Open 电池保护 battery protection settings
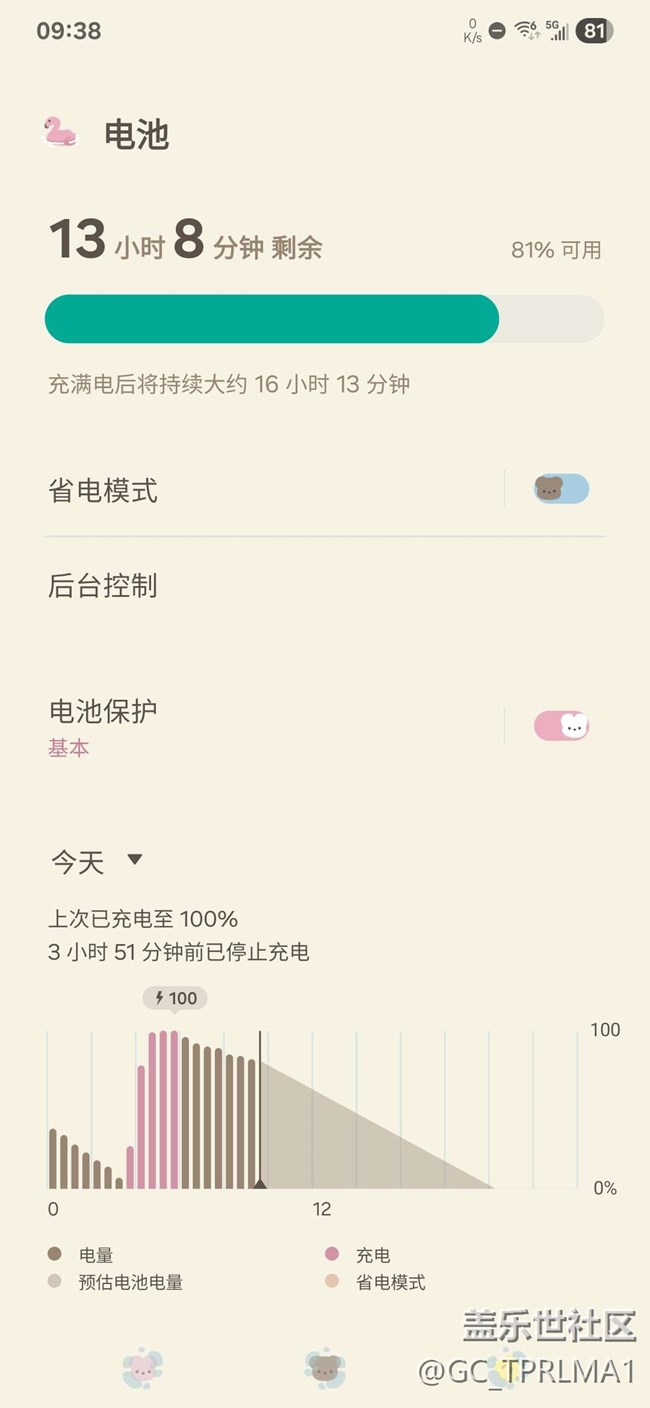The width and height of the screenshot is (650, 1408). coord(103,712)
